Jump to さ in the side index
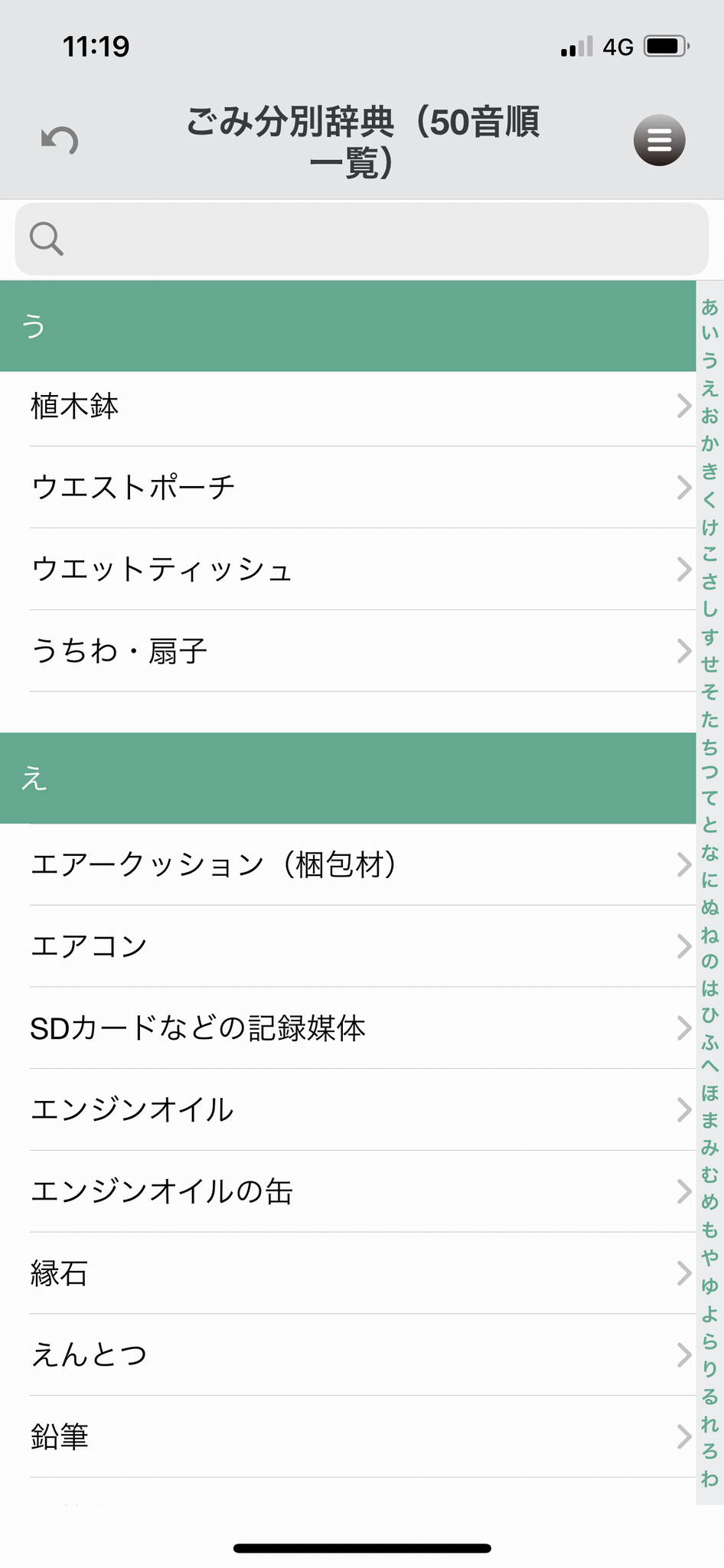Viewport: 724px width, 1568px height. [x=709, y=580]
